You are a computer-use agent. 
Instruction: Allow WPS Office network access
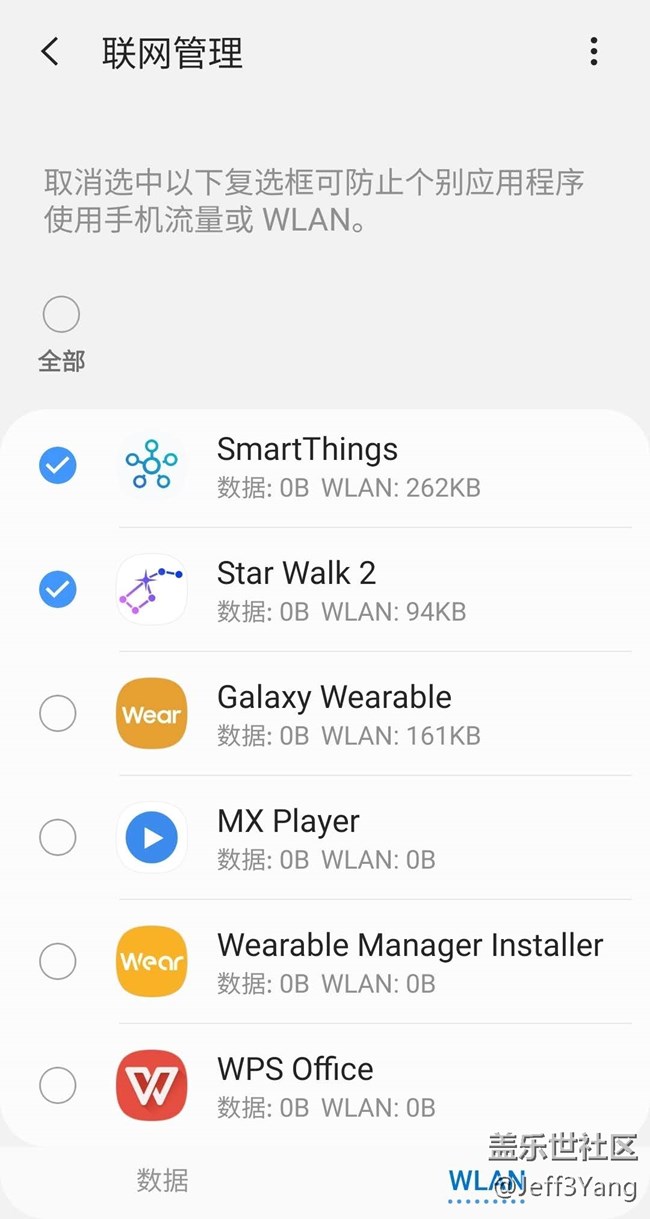[x=57, y=1085]
